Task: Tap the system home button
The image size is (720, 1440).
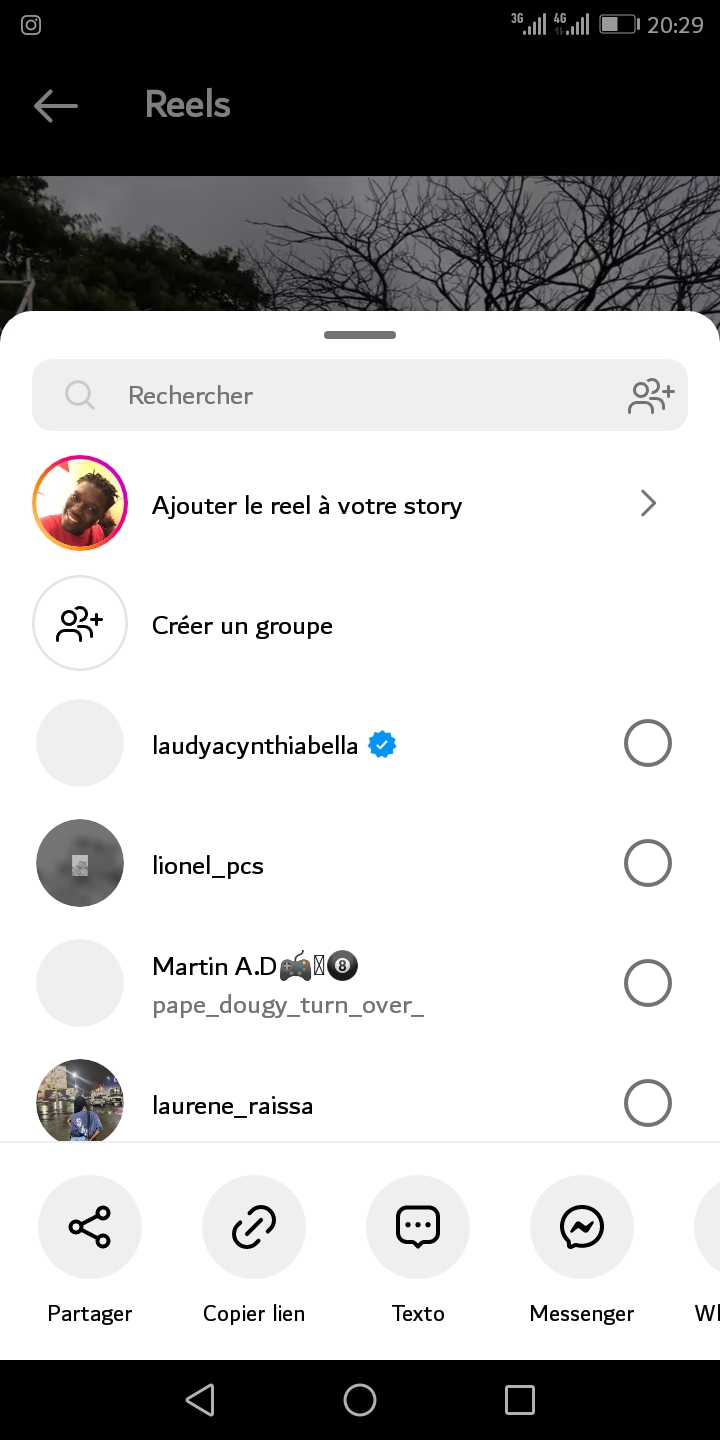Action: point(360,1400)
